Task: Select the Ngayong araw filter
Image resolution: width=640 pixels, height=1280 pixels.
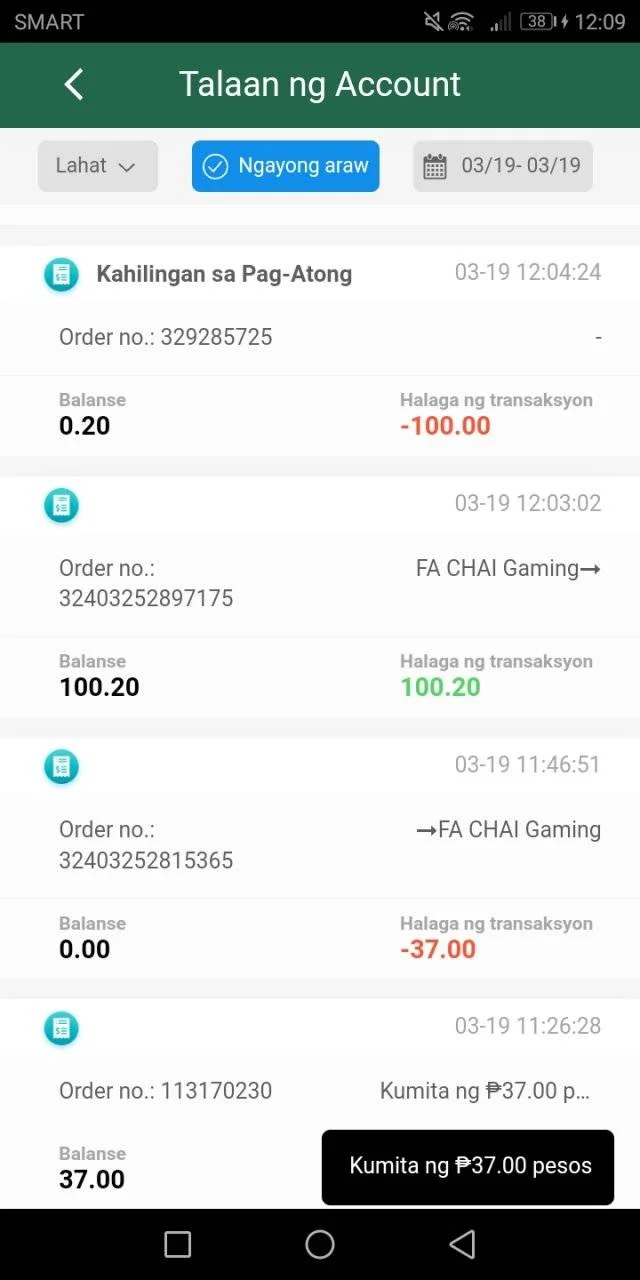Action: (x=286, y=166)
